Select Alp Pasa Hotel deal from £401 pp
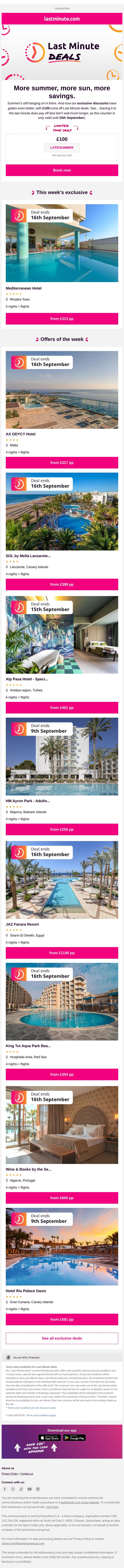 point(62,708)
